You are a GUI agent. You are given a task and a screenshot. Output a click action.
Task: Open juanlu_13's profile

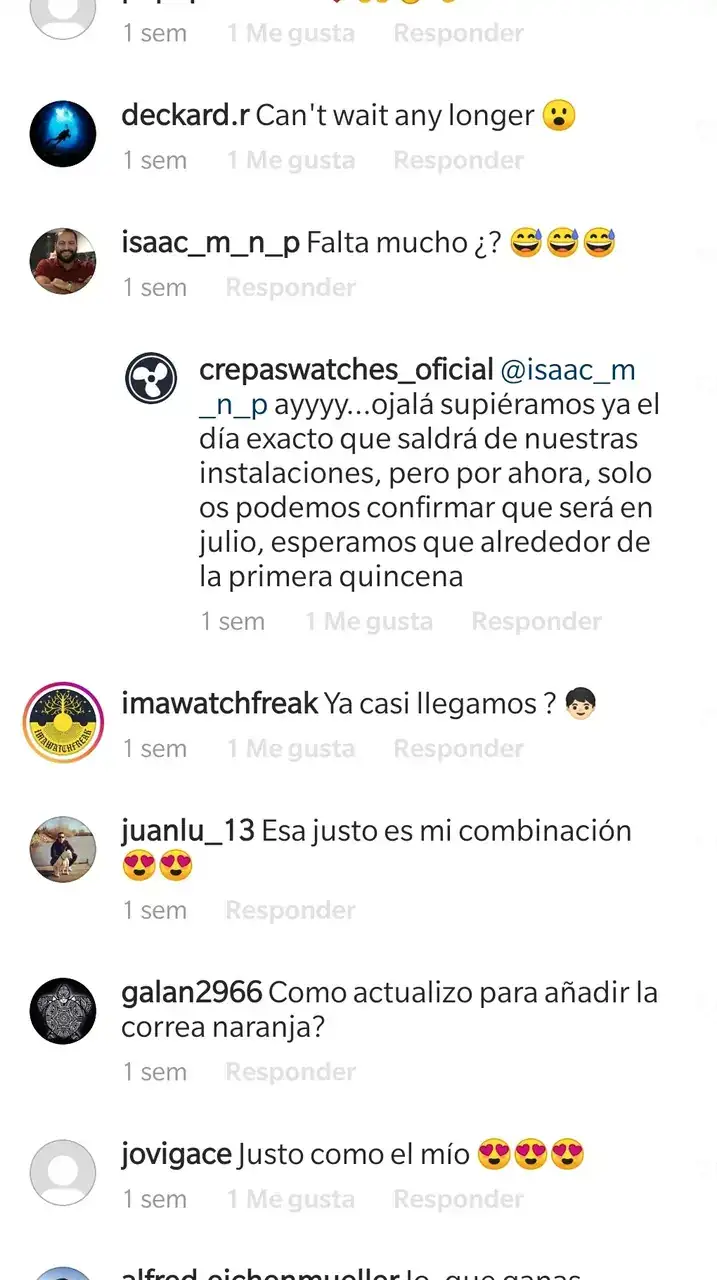[x=187, y=831]
